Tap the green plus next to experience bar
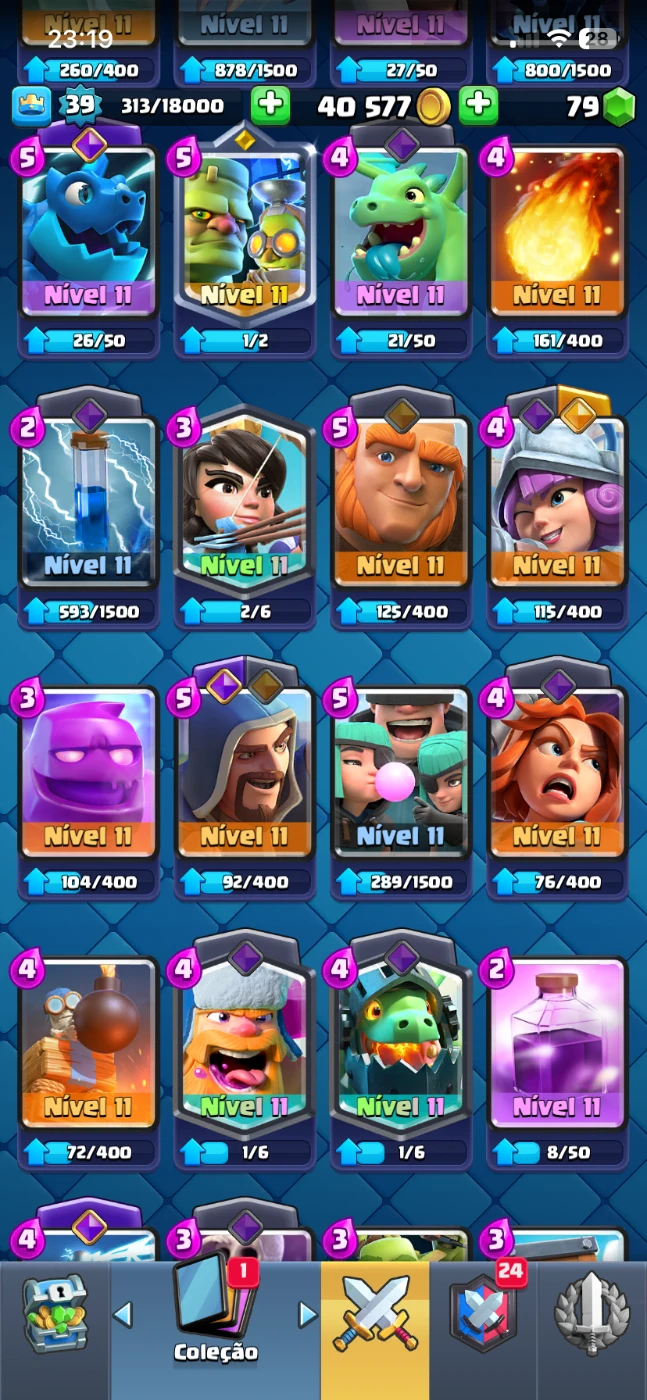 tap(270, 105)
